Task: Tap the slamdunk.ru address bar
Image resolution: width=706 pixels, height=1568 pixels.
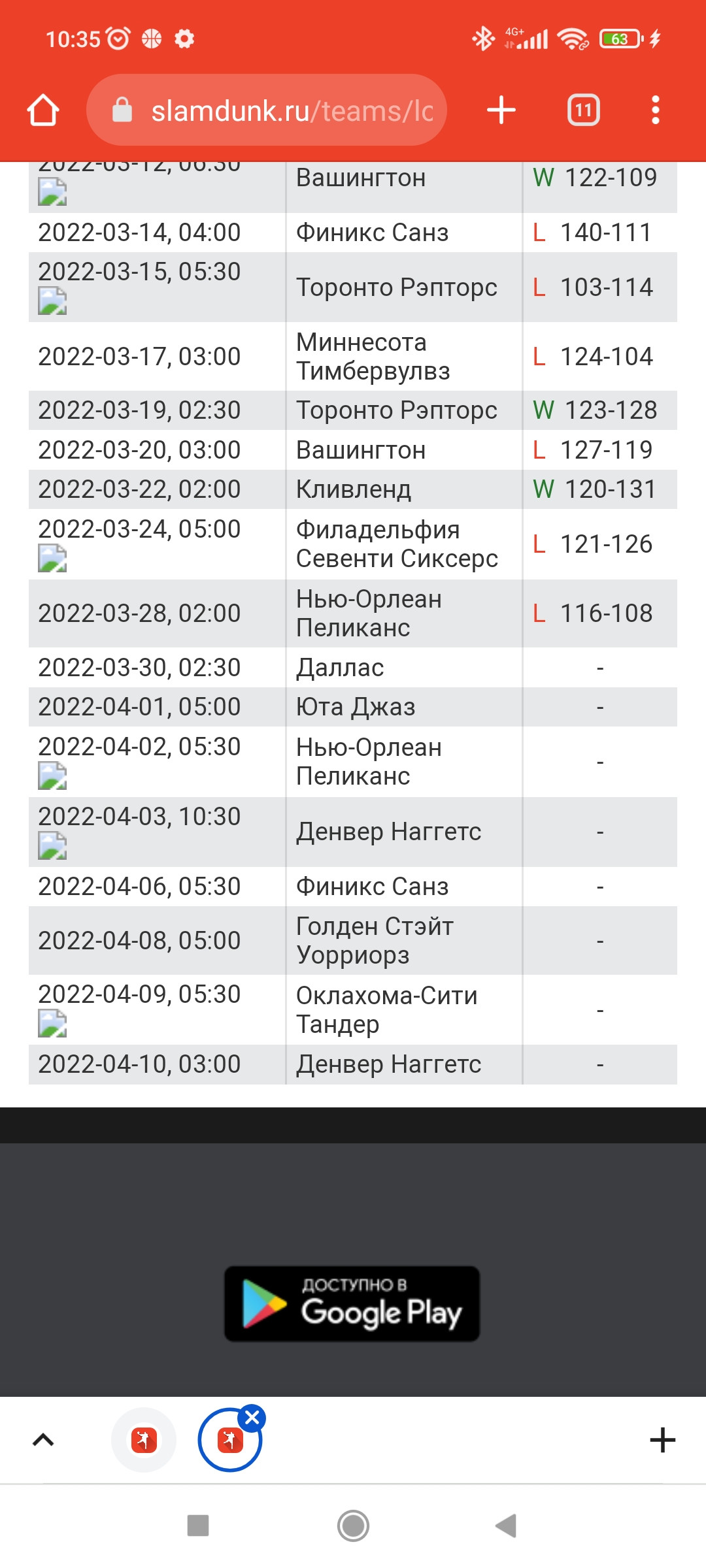Action: tap(267, 110)
